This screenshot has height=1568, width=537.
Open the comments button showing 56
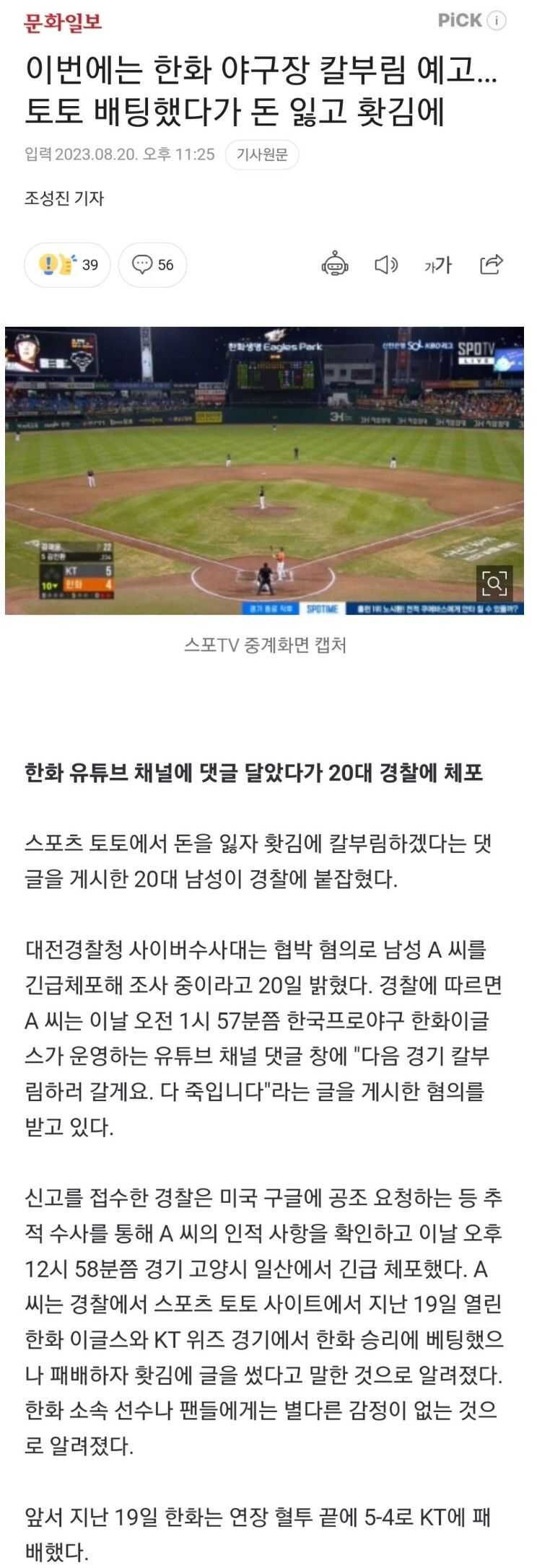tap(152, 265)
